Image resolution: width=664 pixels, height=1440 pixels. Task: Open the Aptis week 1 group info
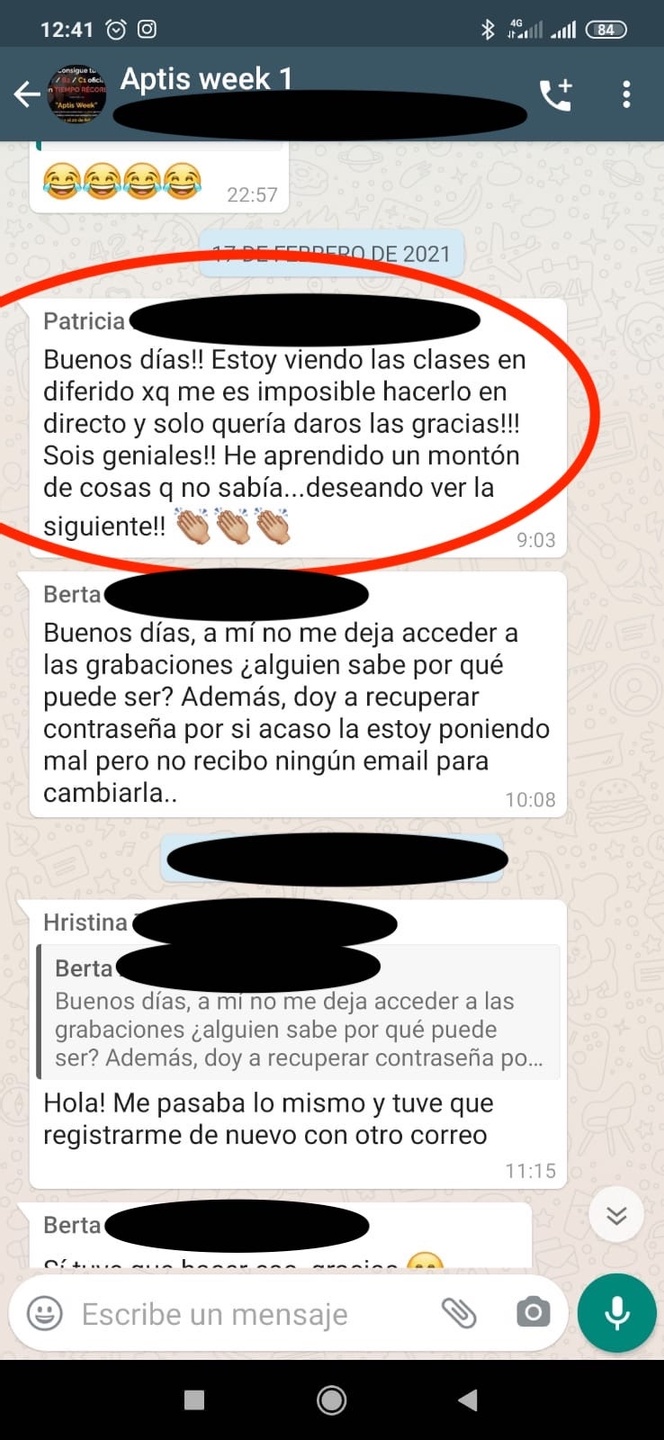300,82
